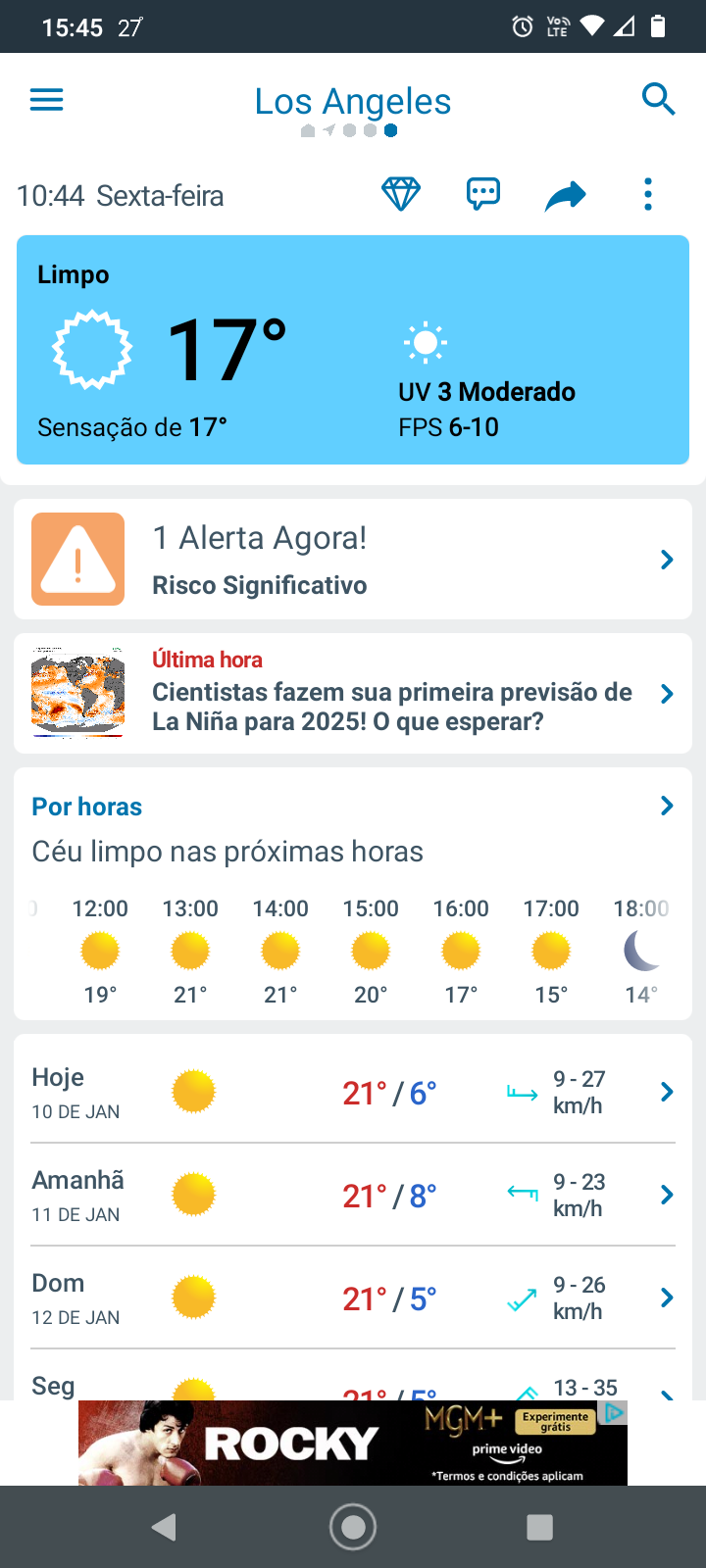Open Amanhã 11 de Jan forecast details
The width and height of the screenshot is (706, 1568).
353,1195
